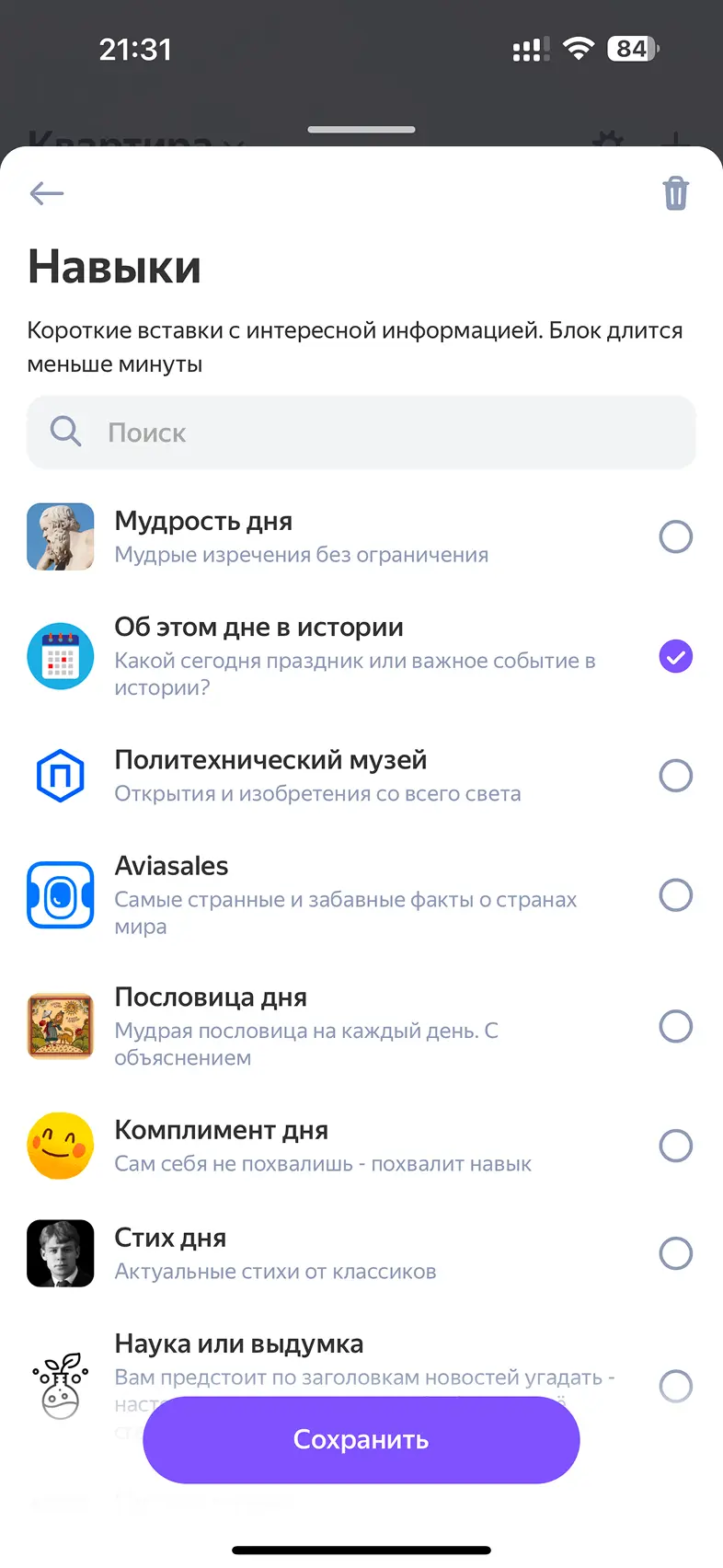Check the Наука или выдумка skill
This screenshot has width=723, height=1568.
(675, 1386)
